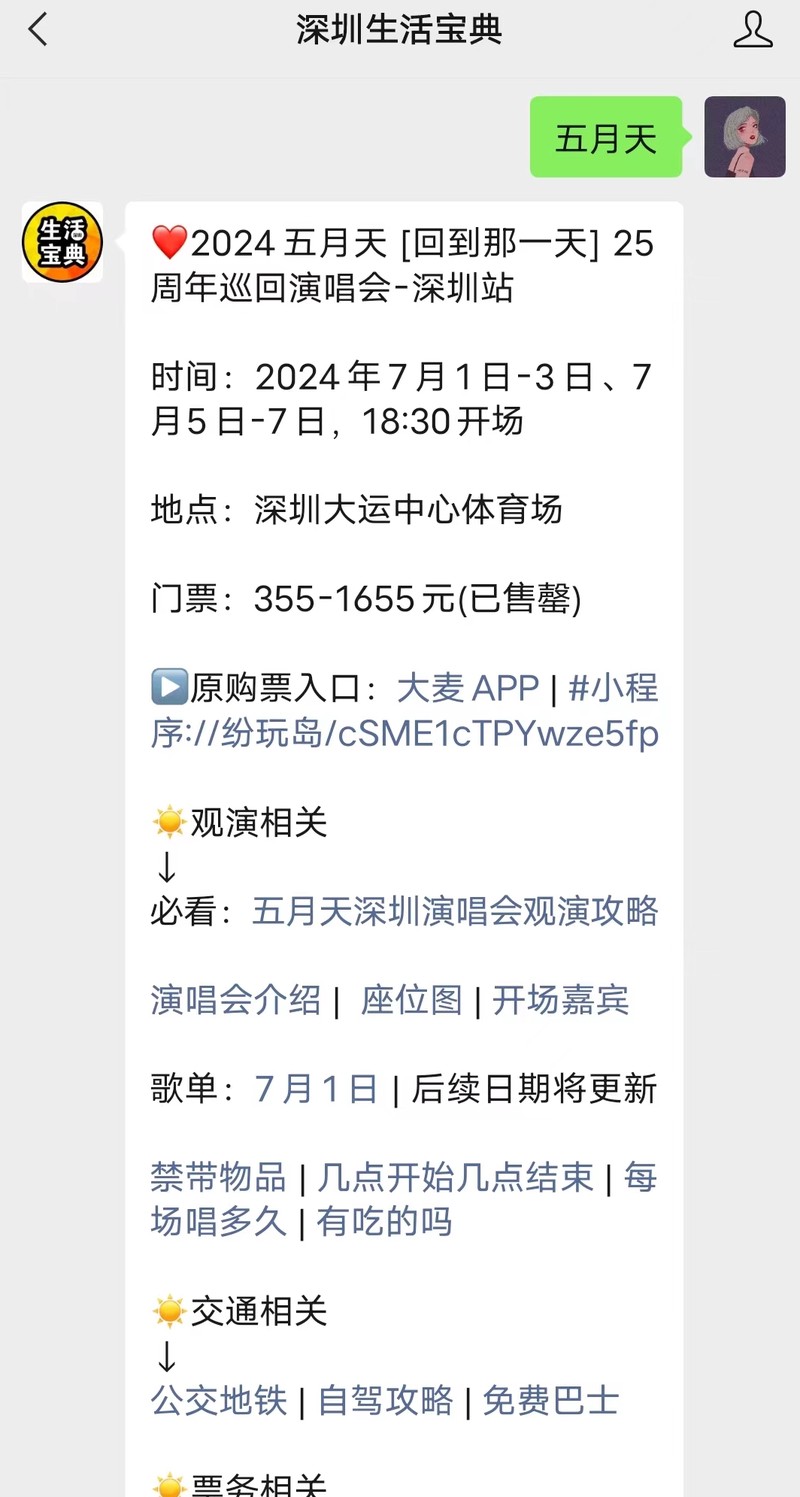The image size is (800, 1497).
Task: Open the 免费巴士 link
Action: 550,1401
